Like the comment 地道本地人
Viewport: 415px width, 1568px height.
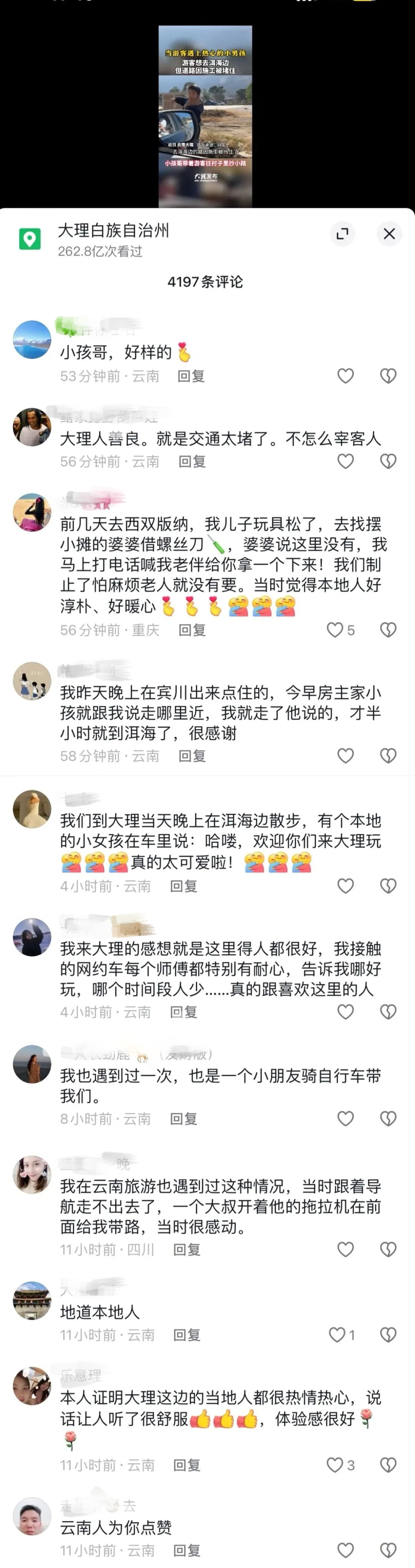tap(337, 1335)
